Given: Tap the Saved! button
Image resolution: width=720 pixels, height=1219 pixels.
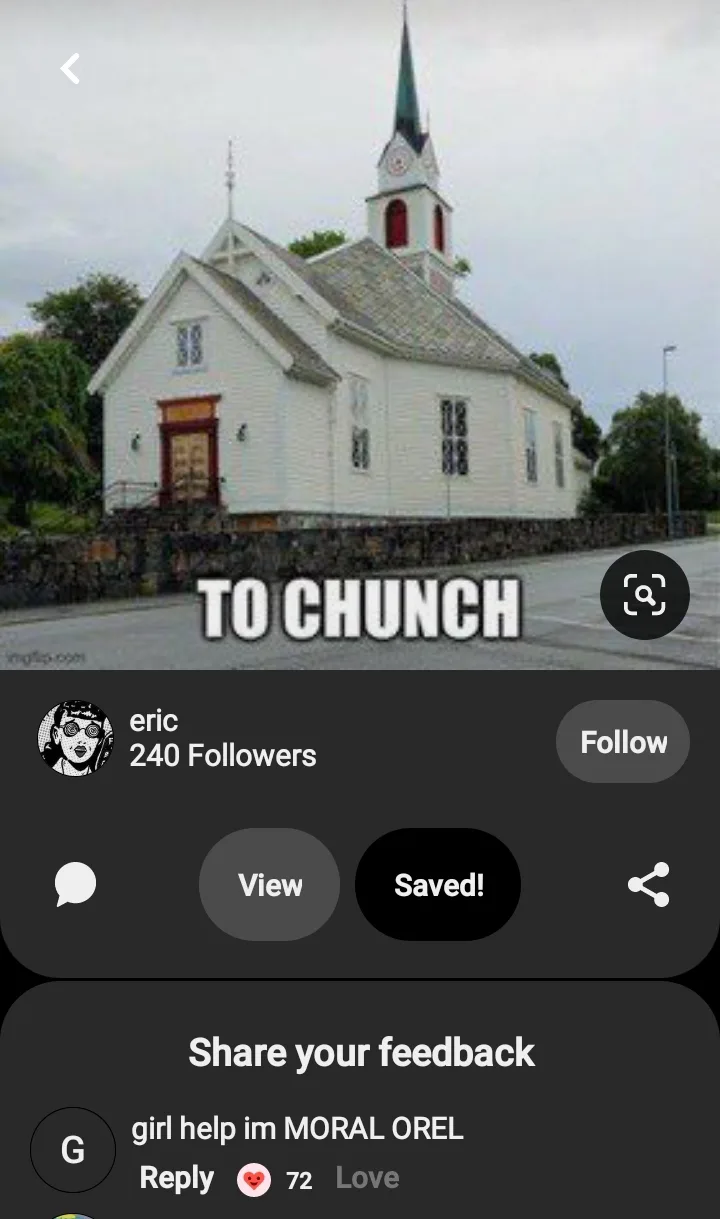Looking at the screenshot, I should point(438,885).
